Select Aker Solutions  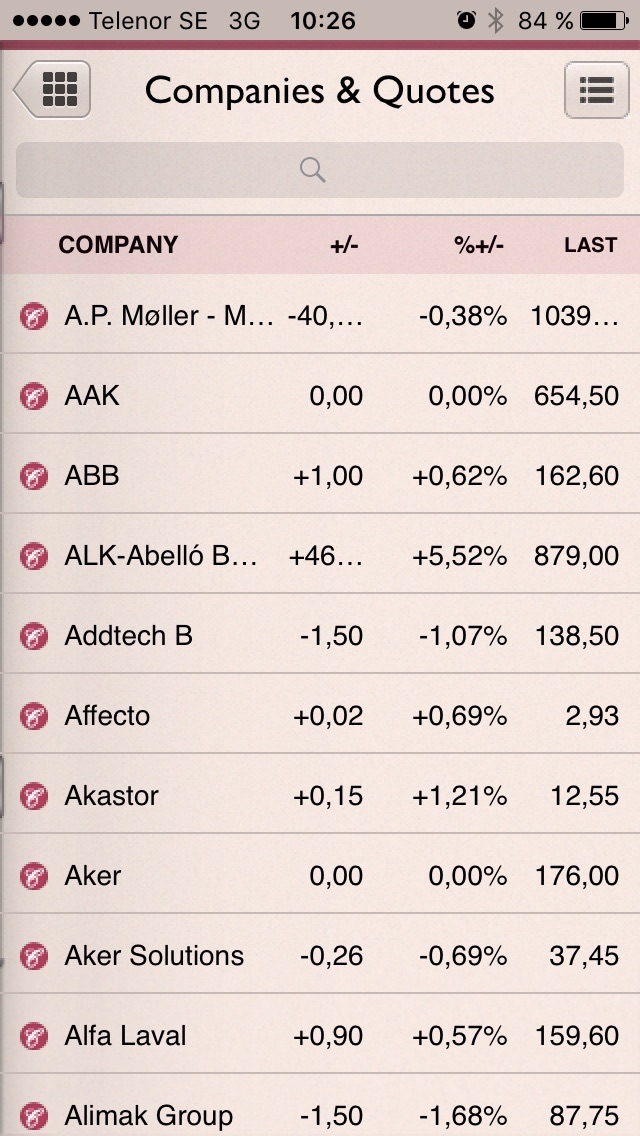(320, 954)
